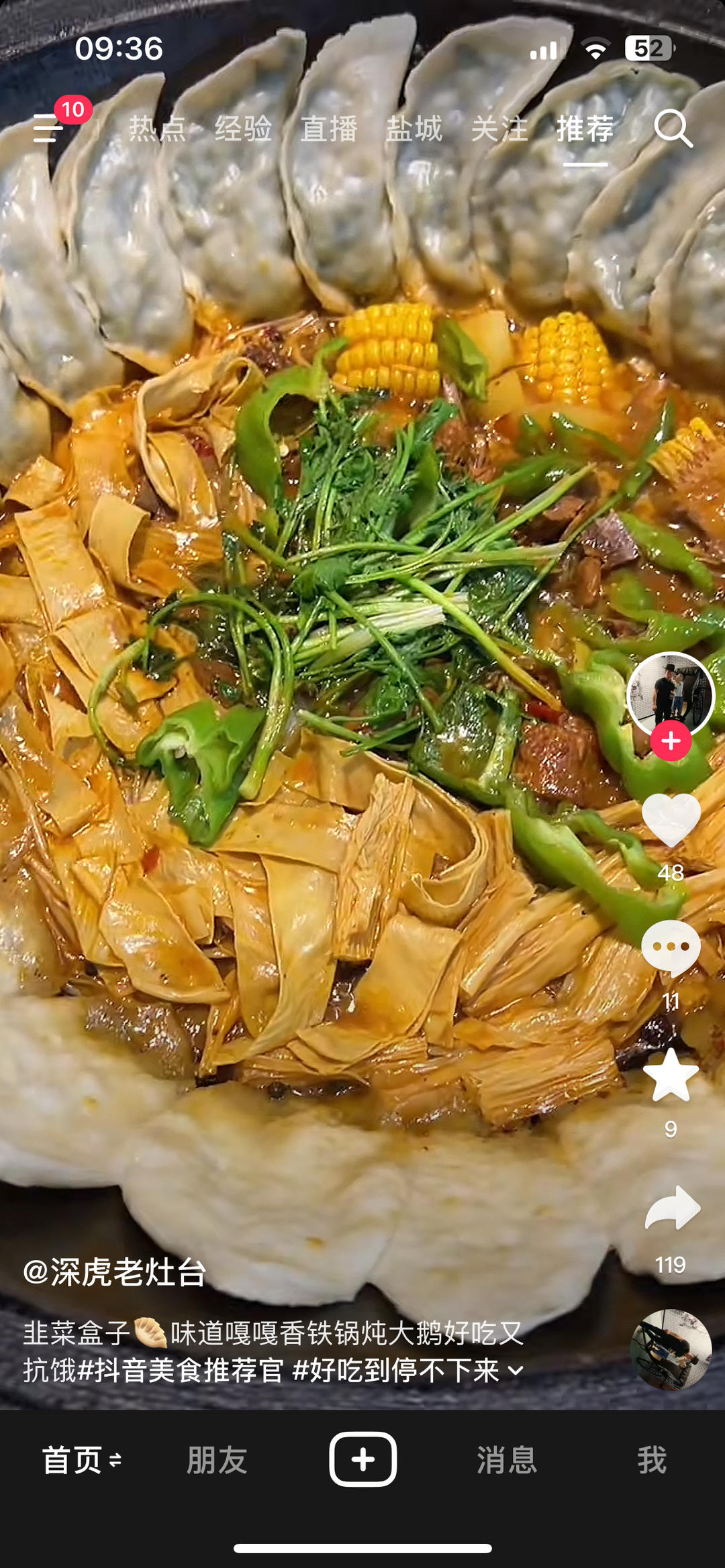
Task: Open the rotating music disc
Action: 671,1349
